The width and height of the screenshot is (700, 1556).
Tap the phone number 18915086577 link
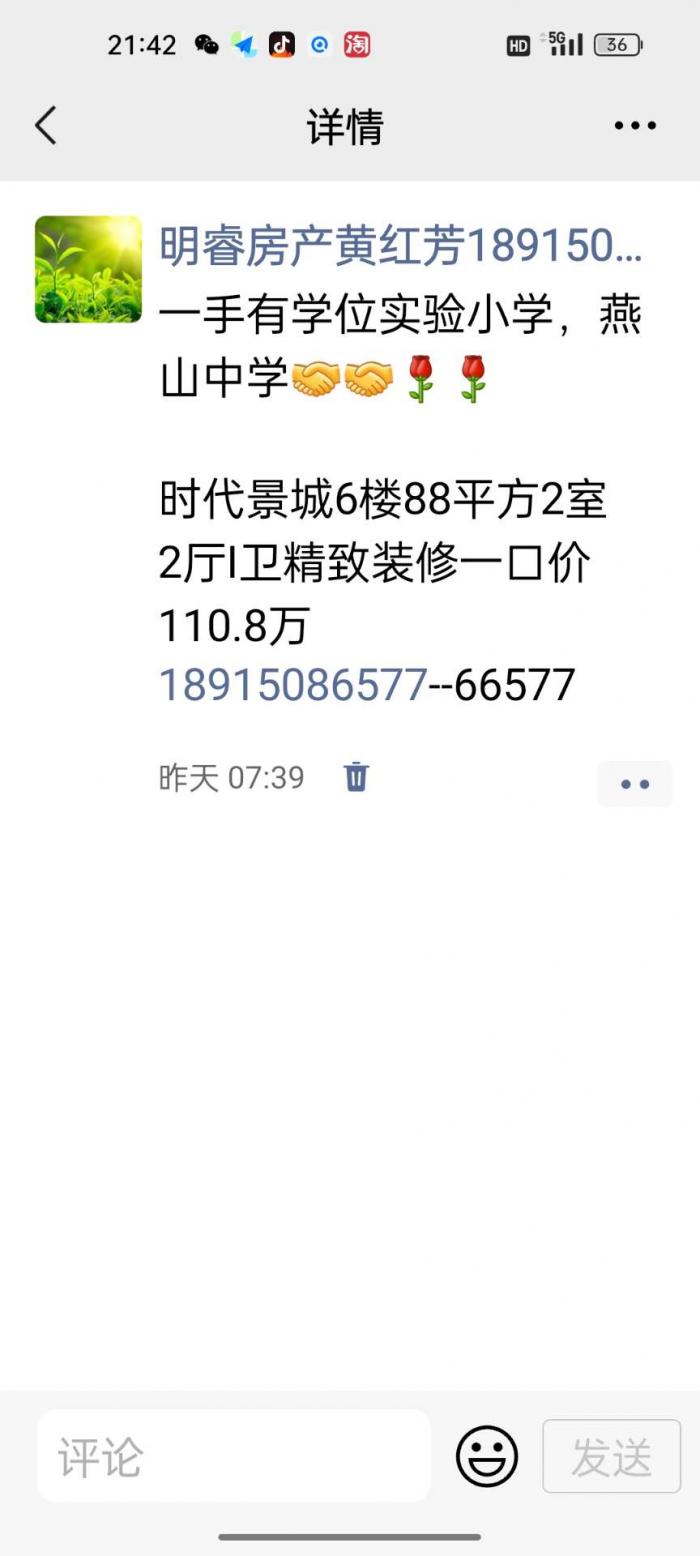pyautogui.click(x=293, y=685)
